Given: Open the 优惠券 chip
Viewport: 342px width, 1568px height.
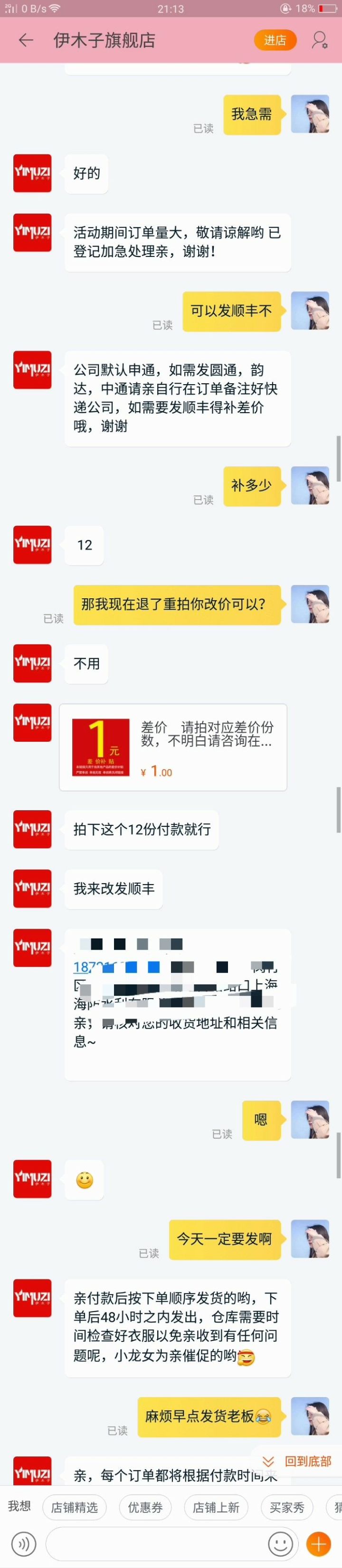Looking at the screenshot, I should click(x=145, y=1507).
